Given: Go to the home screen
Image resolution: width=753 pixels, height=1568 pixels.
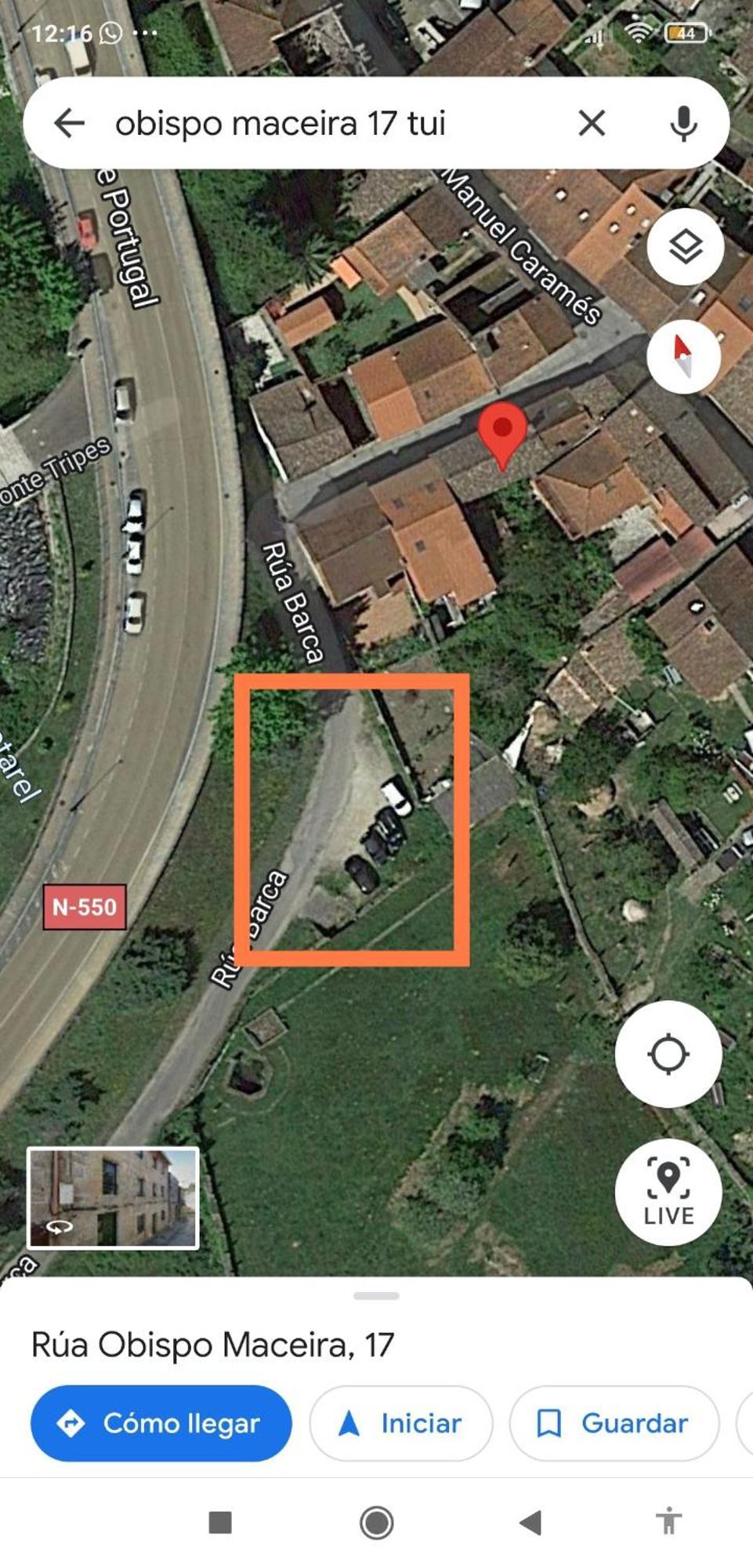Looking at the screenshot, I should [376, 1523].
